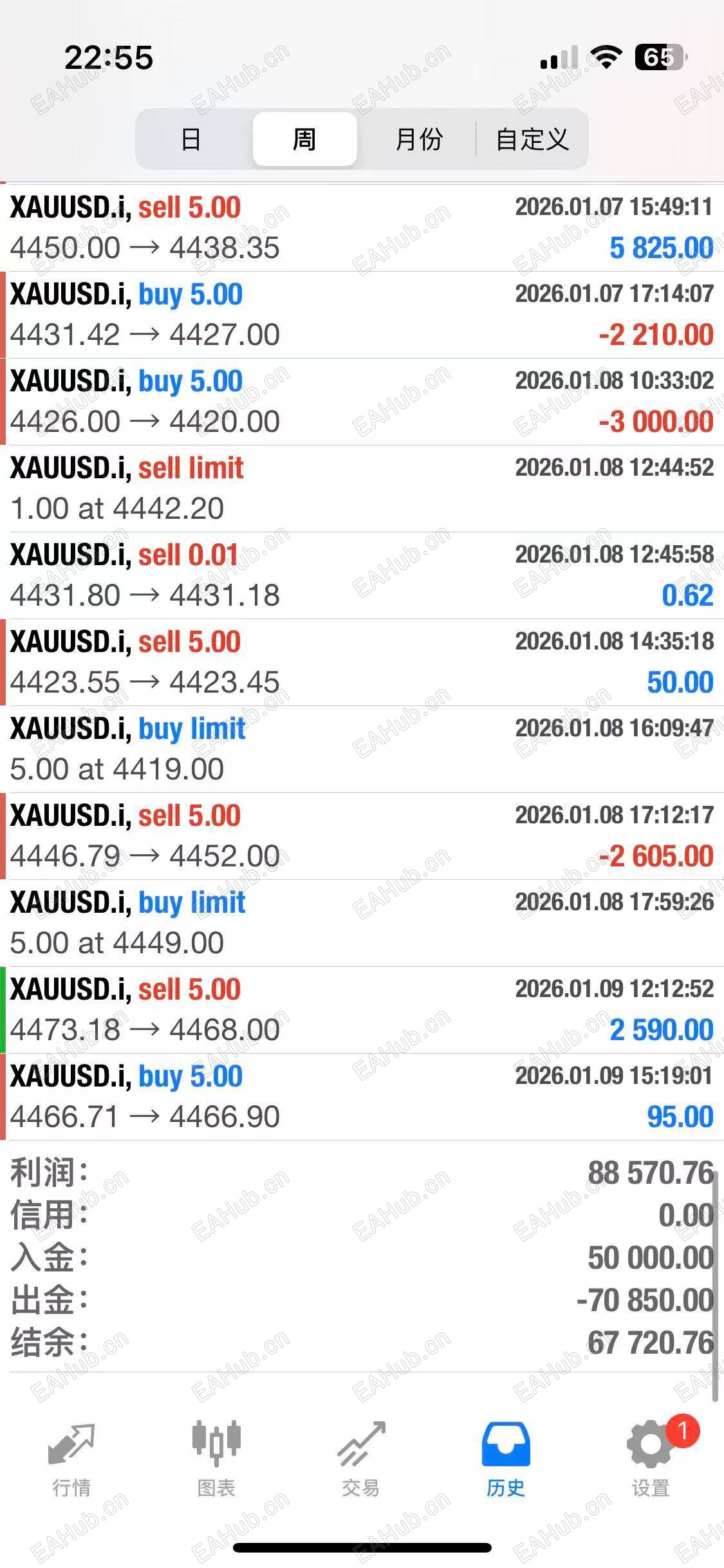Show the sell limit order at 4442.20
The width and height of the screenshot is (724, 1568).
362,489
